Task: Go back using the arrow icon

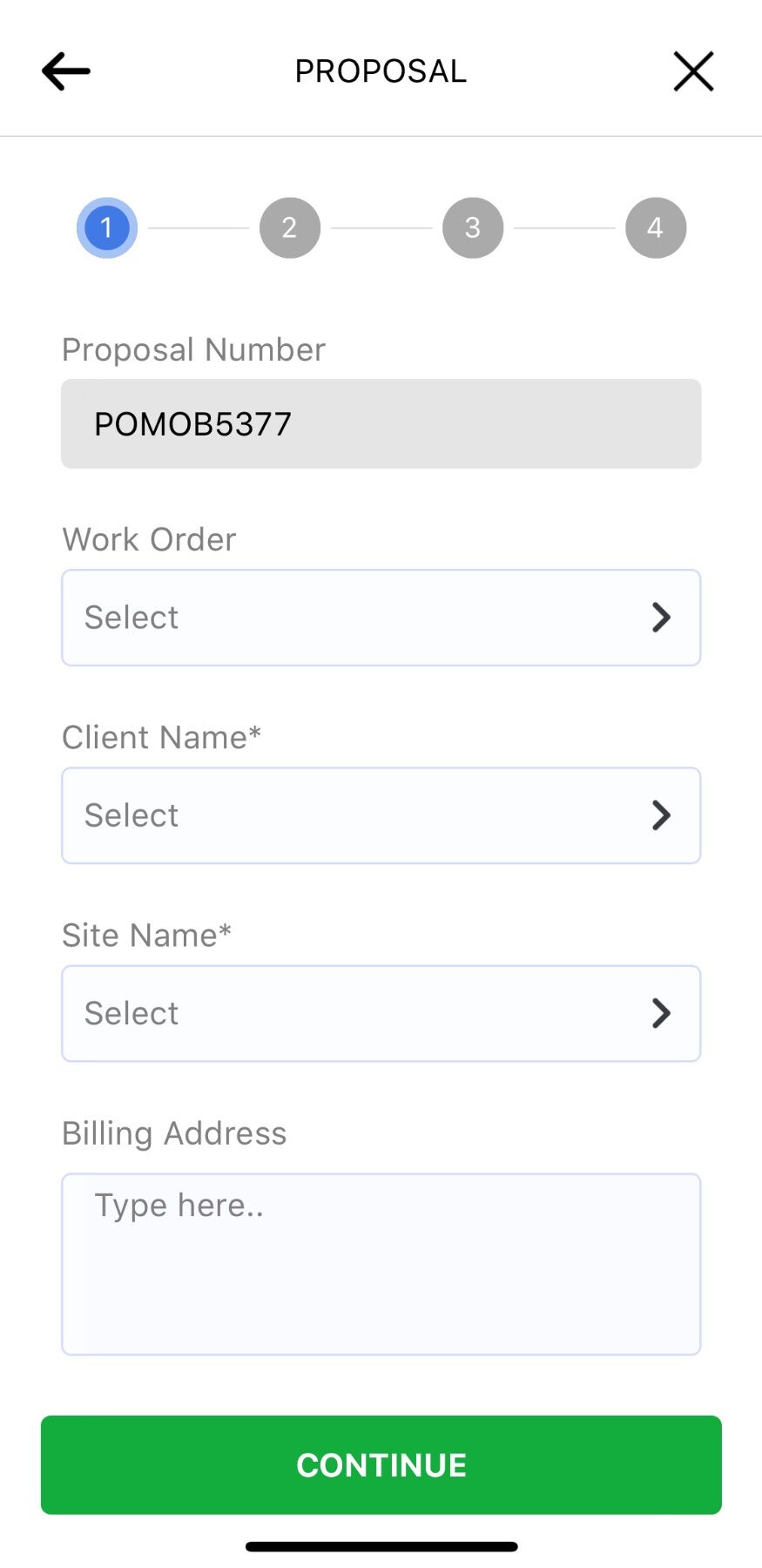Action: [66, 71]
